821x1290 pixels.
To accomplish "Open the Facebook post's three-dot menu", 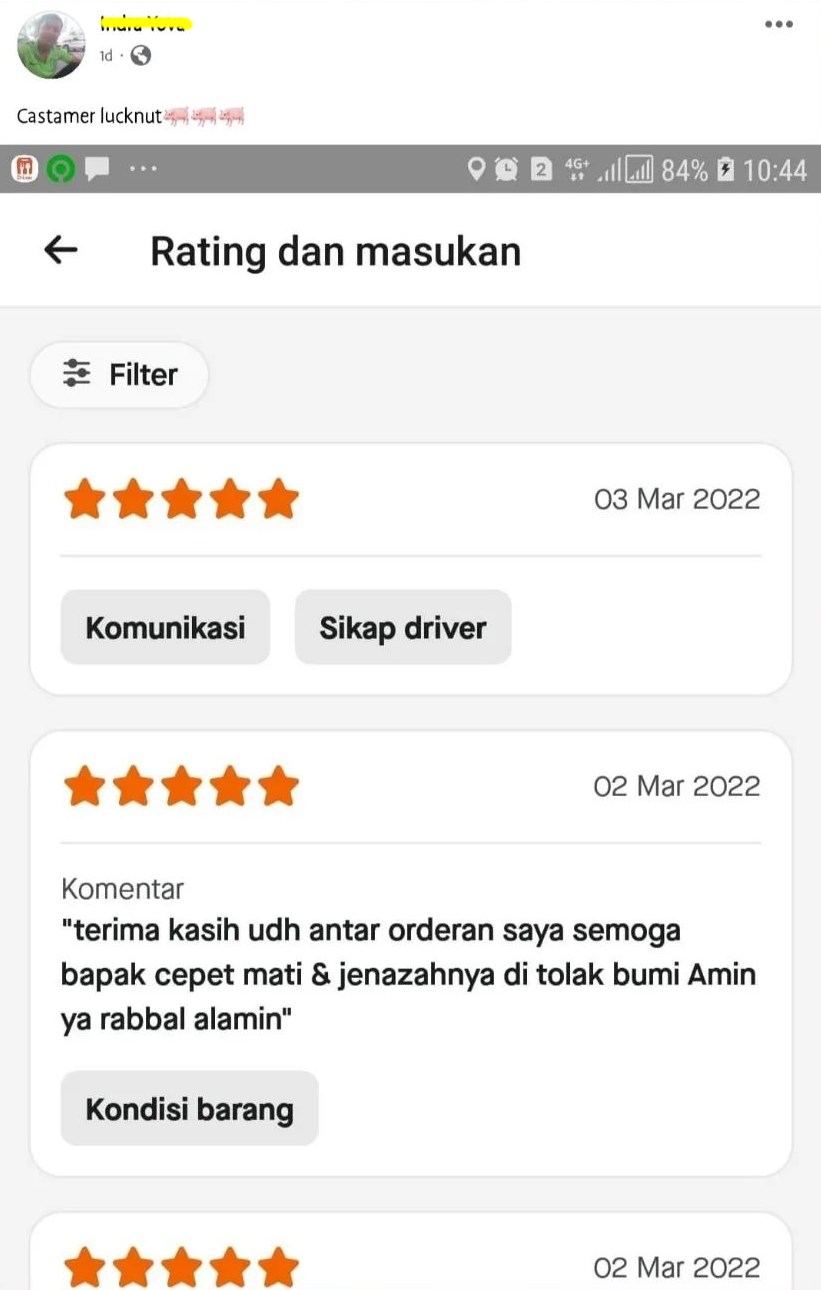I will 778,24.
